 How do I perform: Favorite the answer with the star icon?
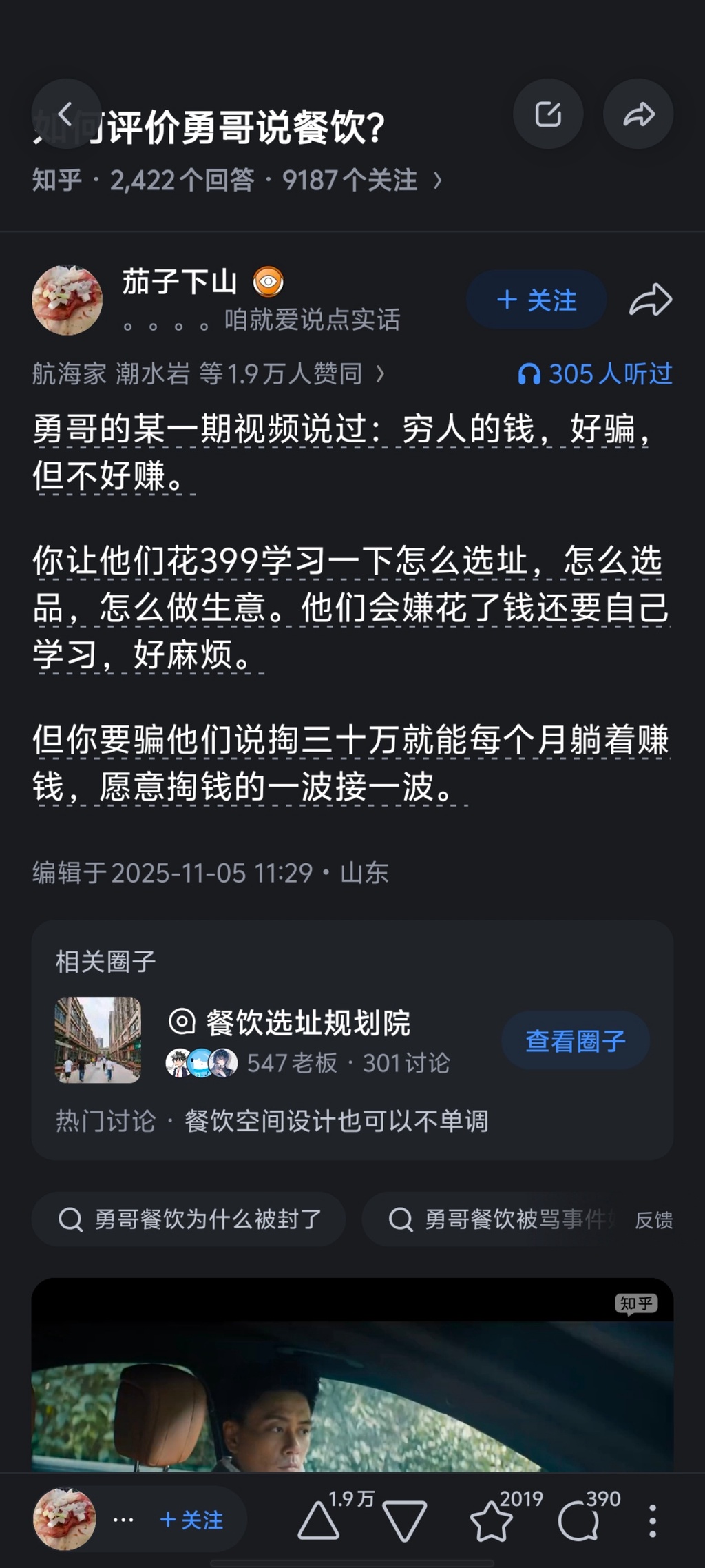(x=491, y=1520)
